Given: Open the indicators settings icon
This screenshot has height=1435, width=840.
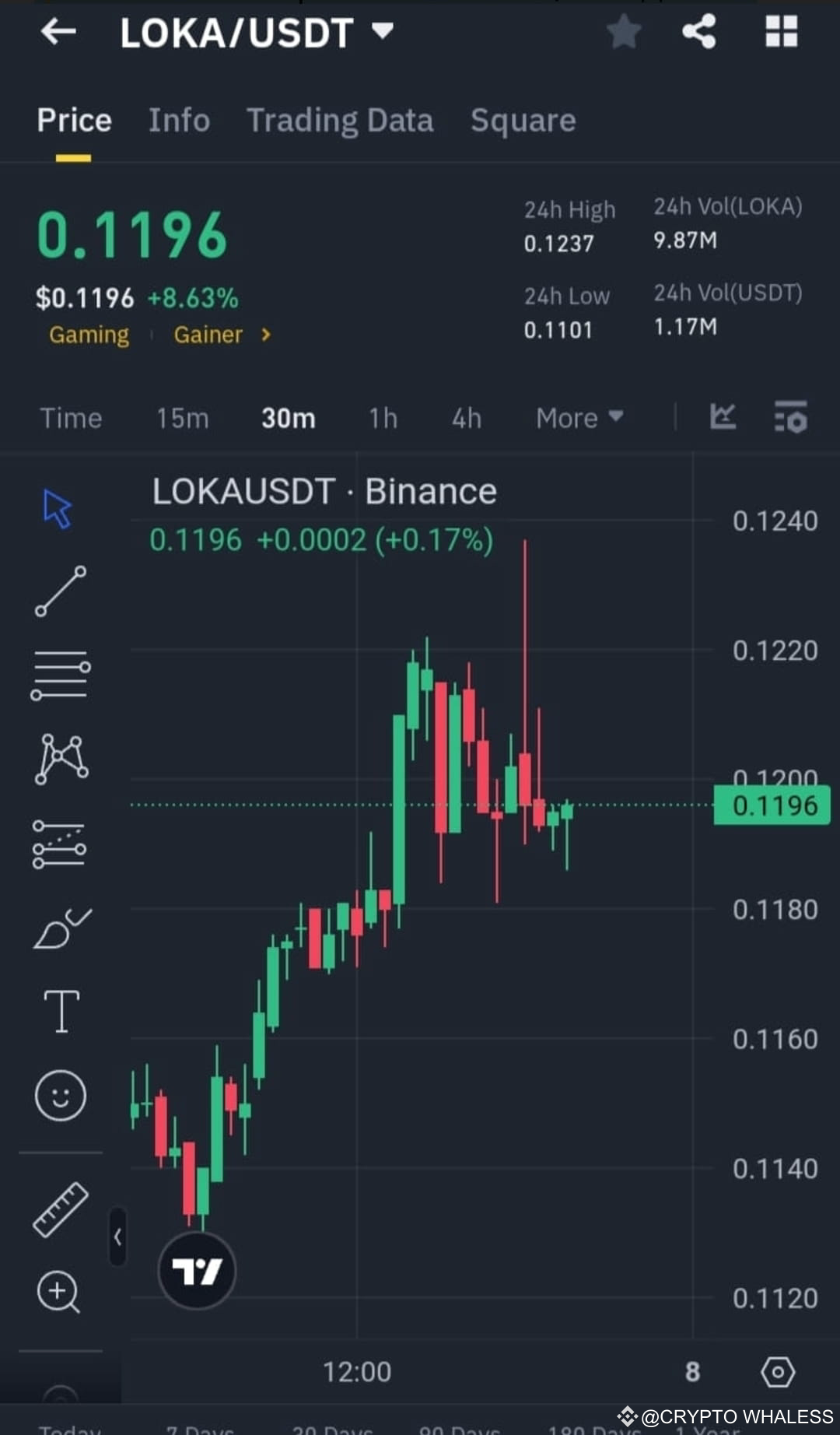Looking at the screenshot, I should pos(790,418).
